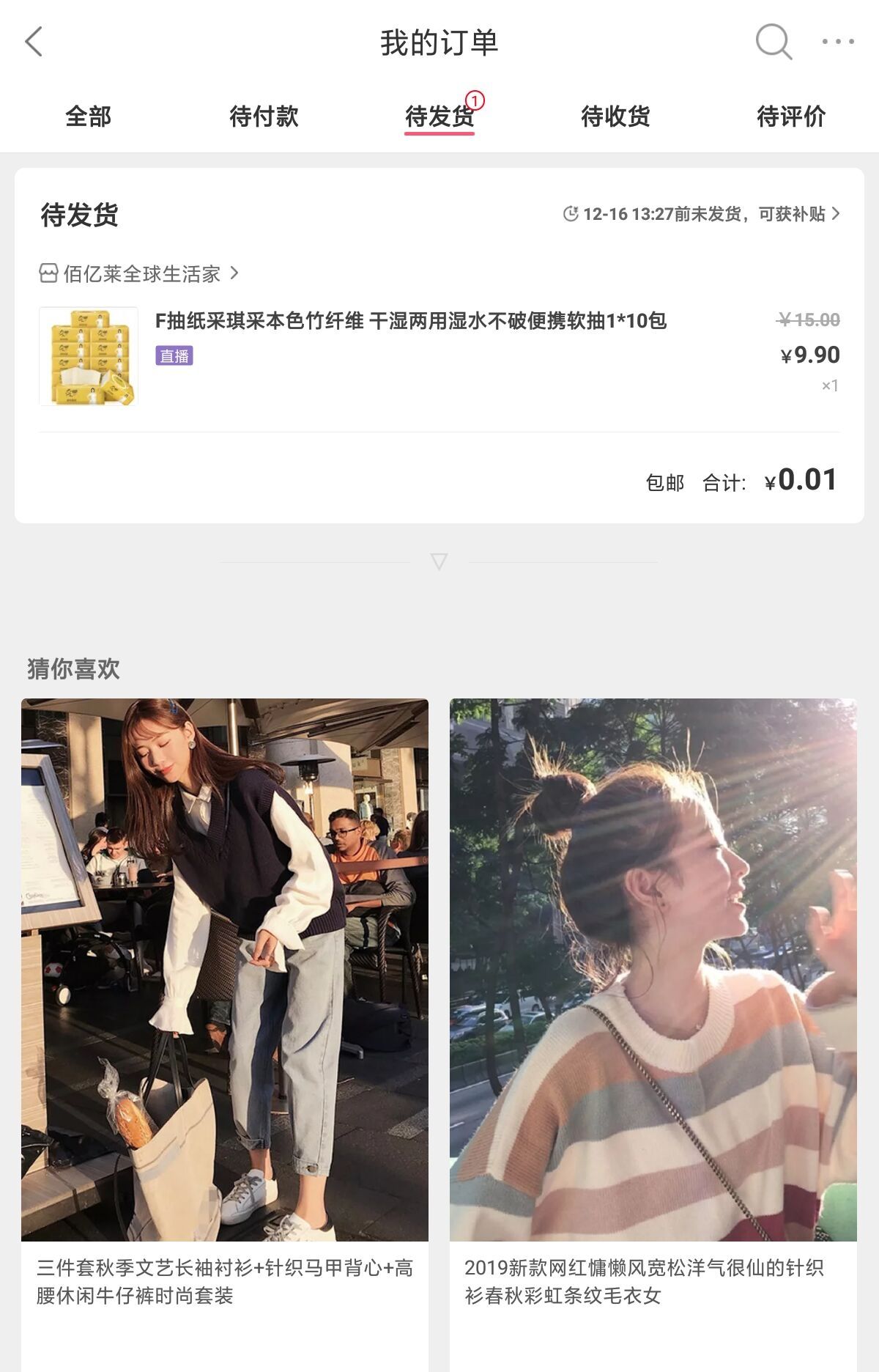Screen dimensions: 879x1372
Task: Expand the triangle arrow below the order
Action: [x=439, y=562]
